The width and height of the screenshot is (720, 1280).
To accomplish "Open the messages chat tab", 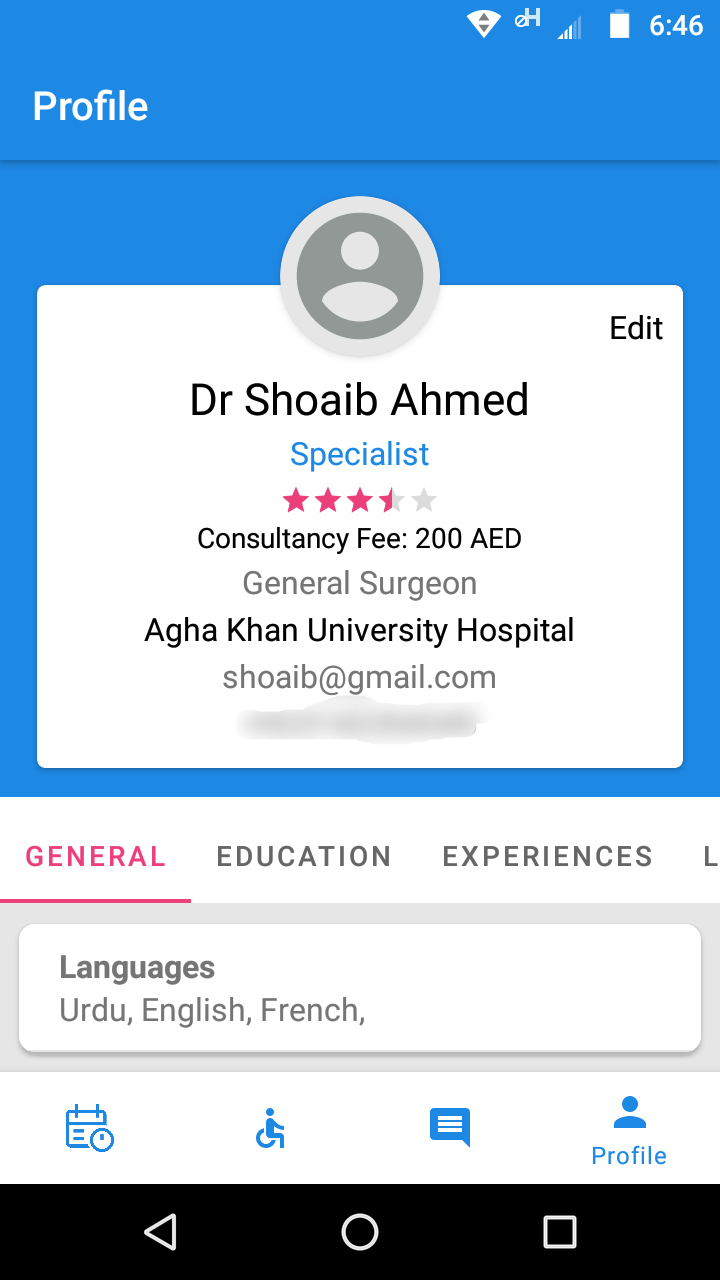I will pyautogui.click(x=450, y=1128).
